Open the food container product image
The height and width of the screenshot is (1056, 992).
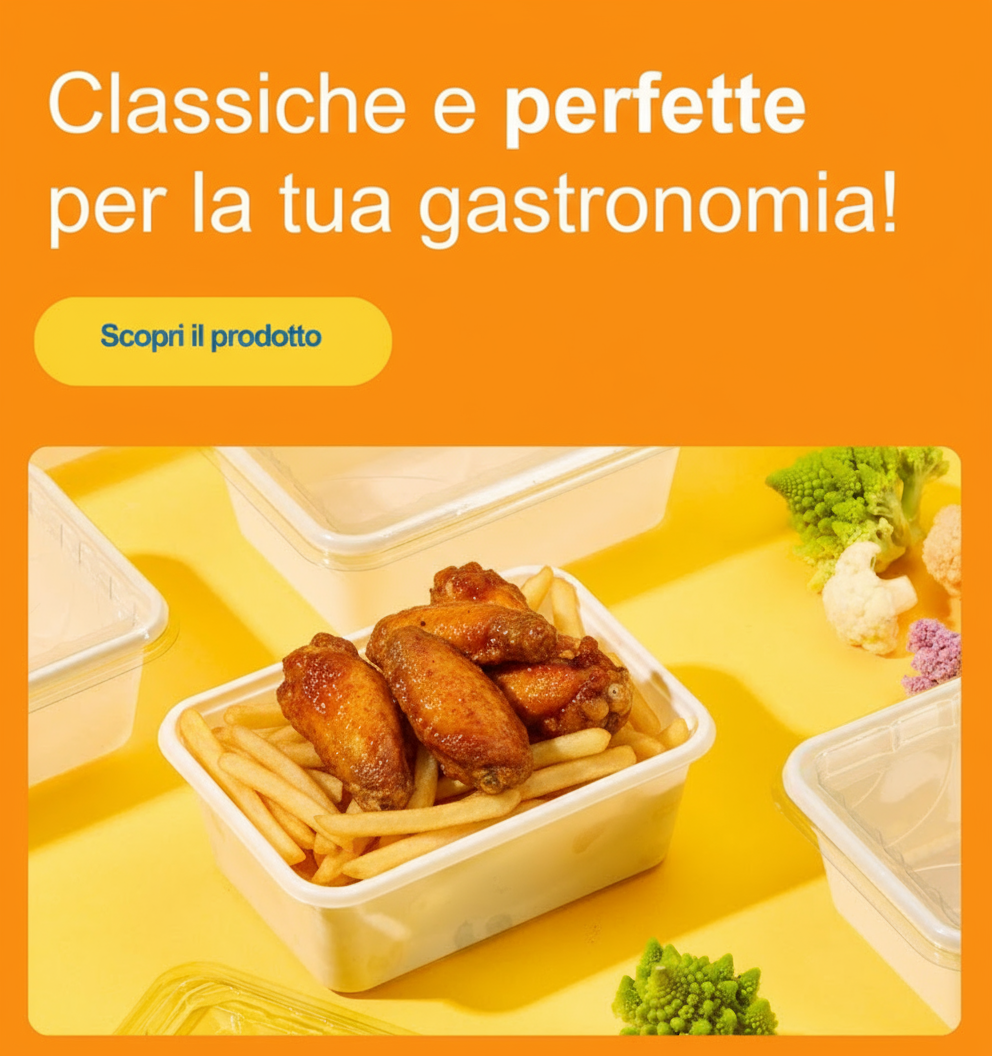click(494, 740)
